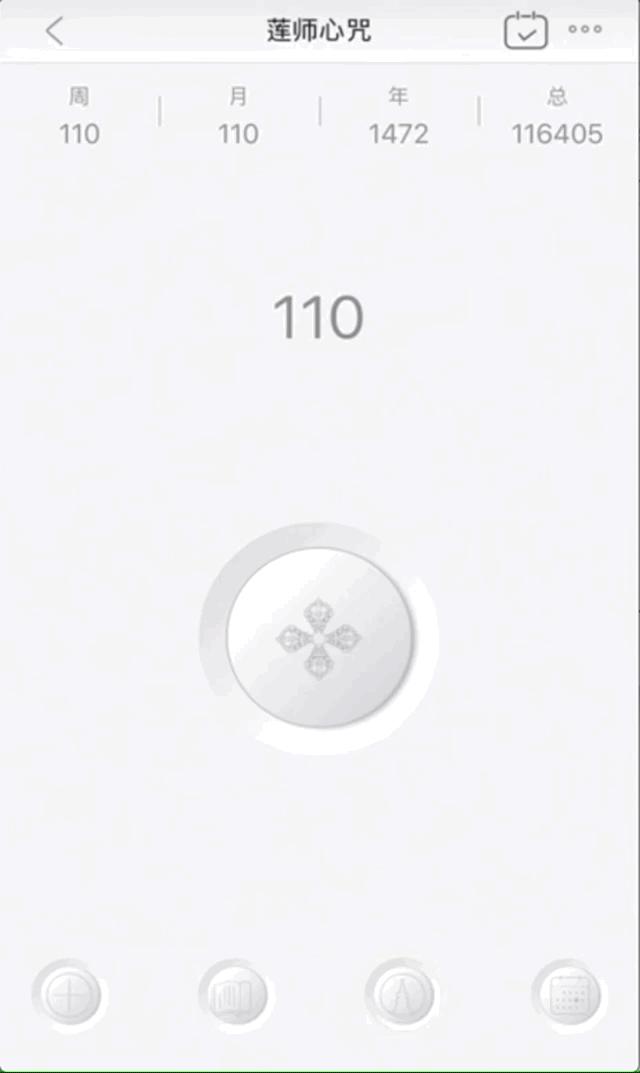640x1073 pixels.
Task: Open the bottom calendar grid button
Action: tap(567, 994)
